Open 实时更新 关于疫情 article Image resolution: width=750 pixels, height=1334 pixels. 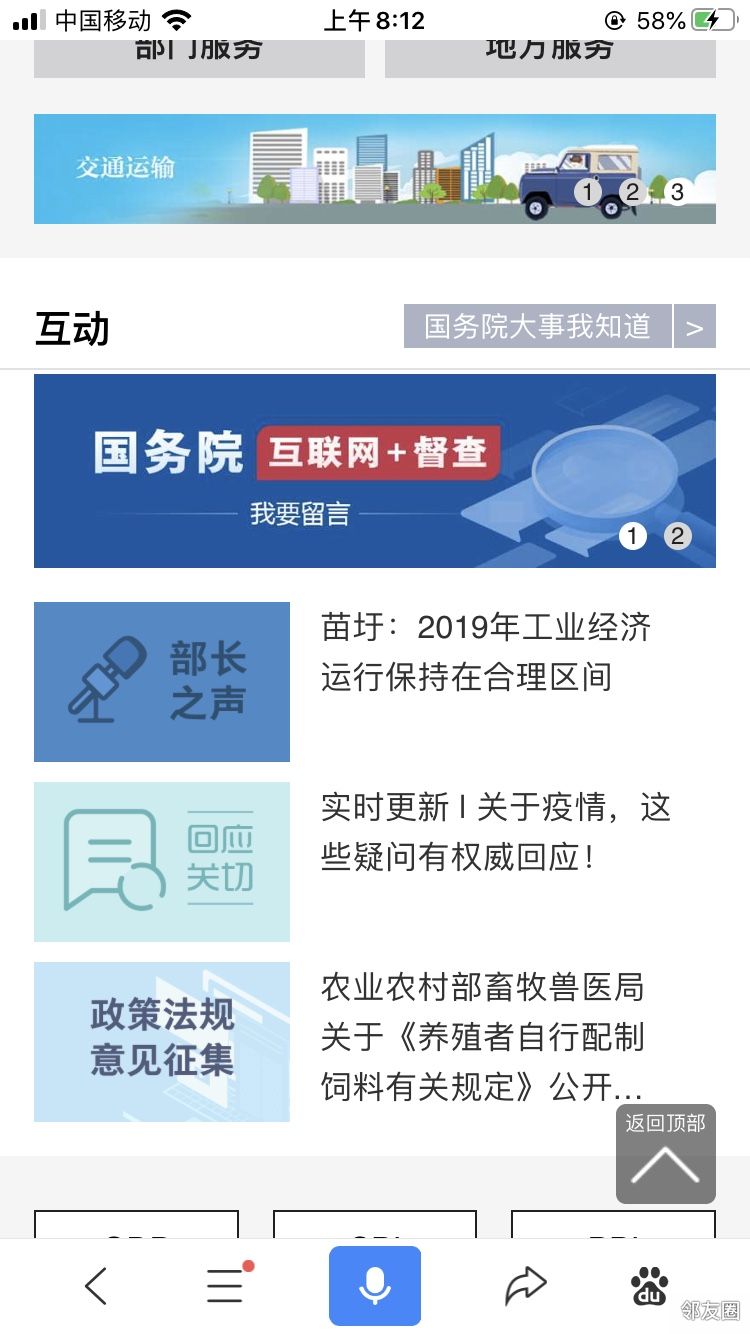pyautogui.click(x=495, y=832)
